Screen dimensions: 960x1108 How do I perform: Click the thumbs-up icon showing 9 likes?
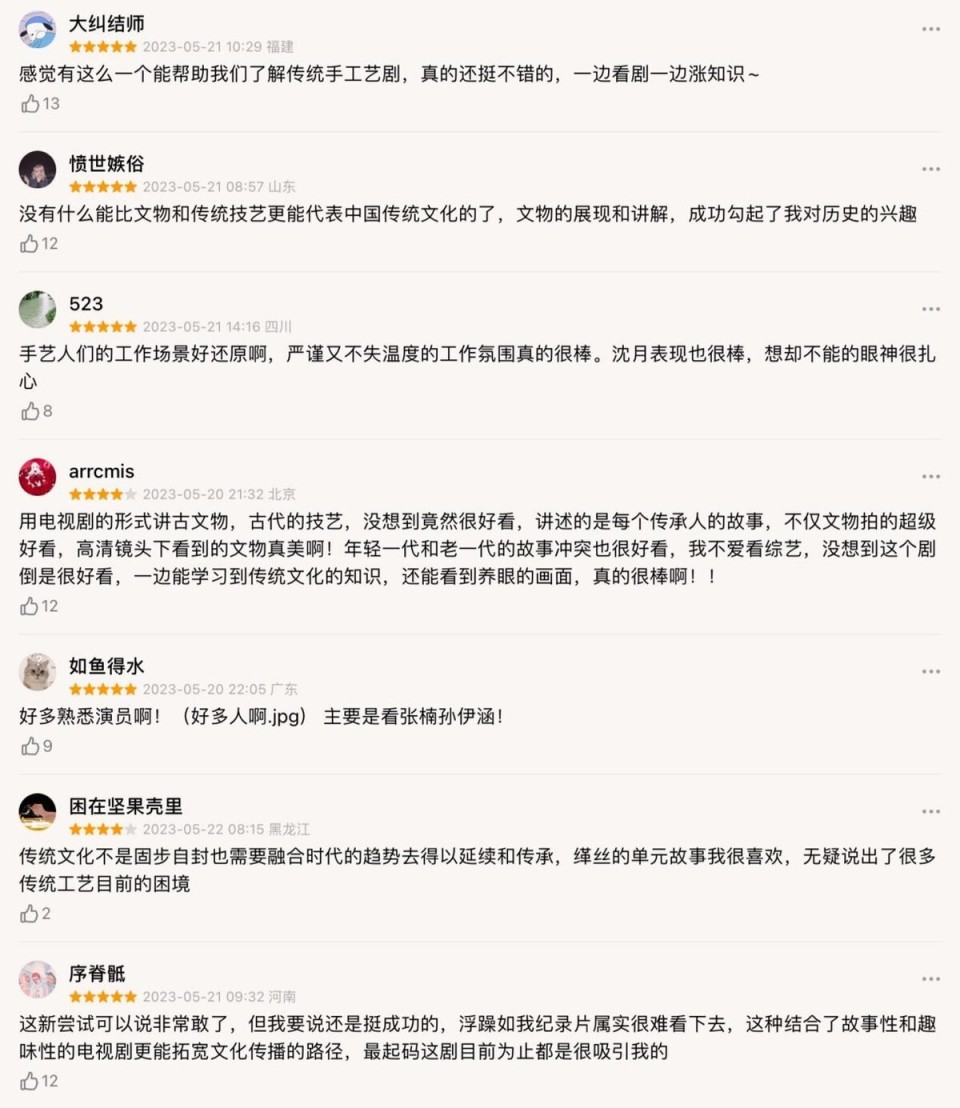click(28, 746)
